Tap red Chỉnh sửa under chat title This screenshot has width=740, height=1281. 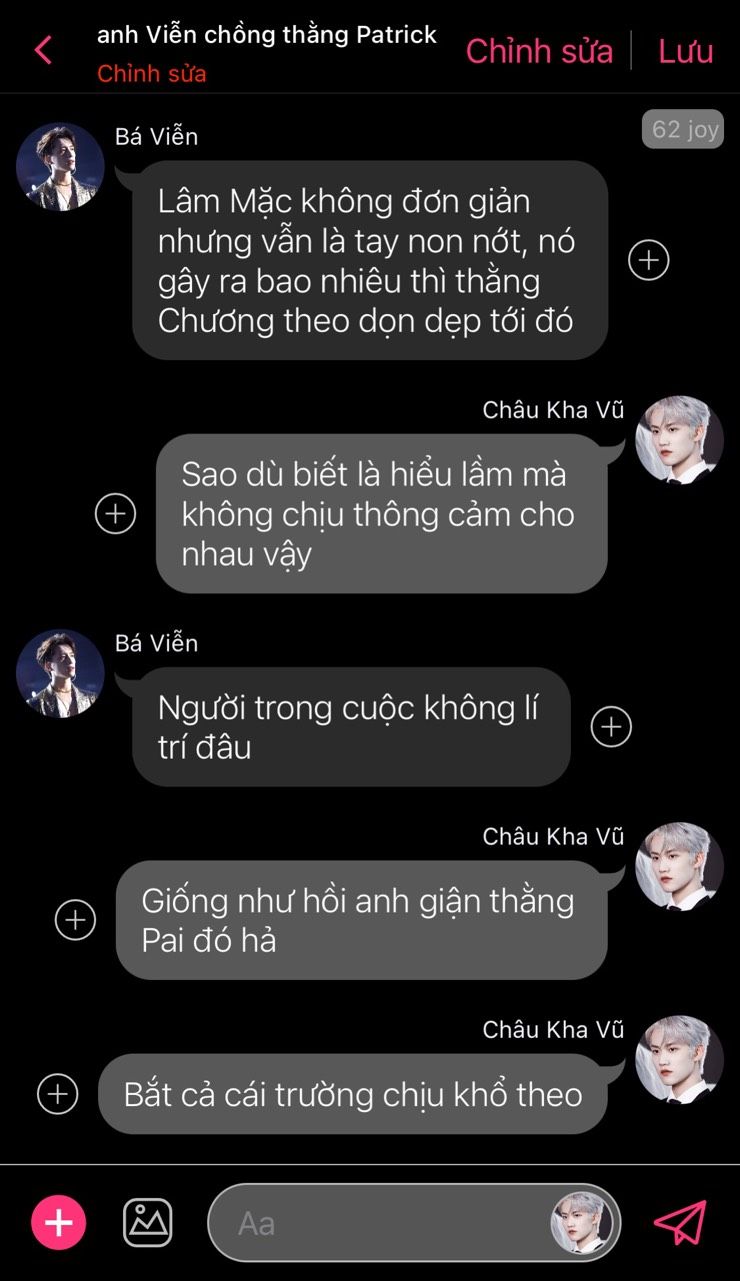[151, 74]
